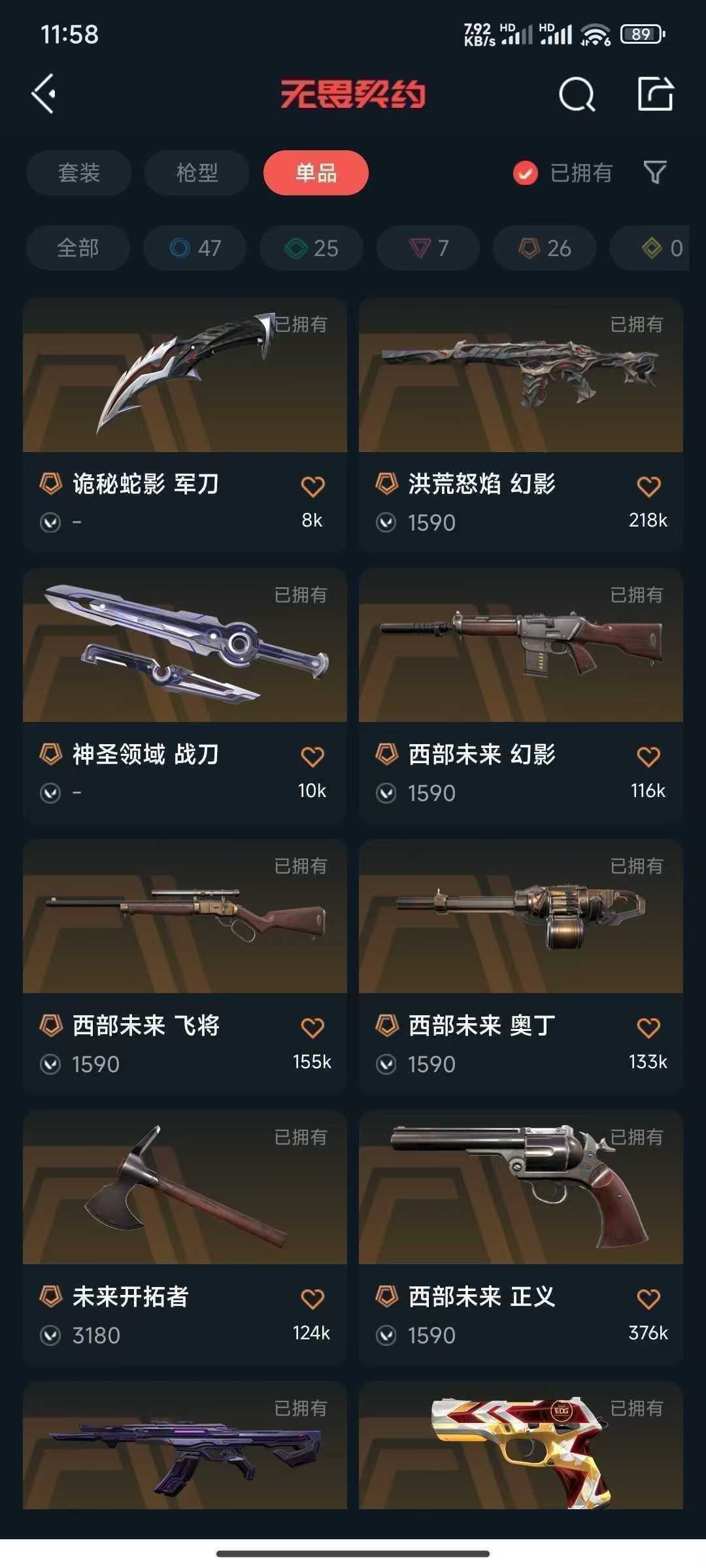Switch to the 枪型 tab
This screenshot has height=1568, width=706.
tap(197, 172)
